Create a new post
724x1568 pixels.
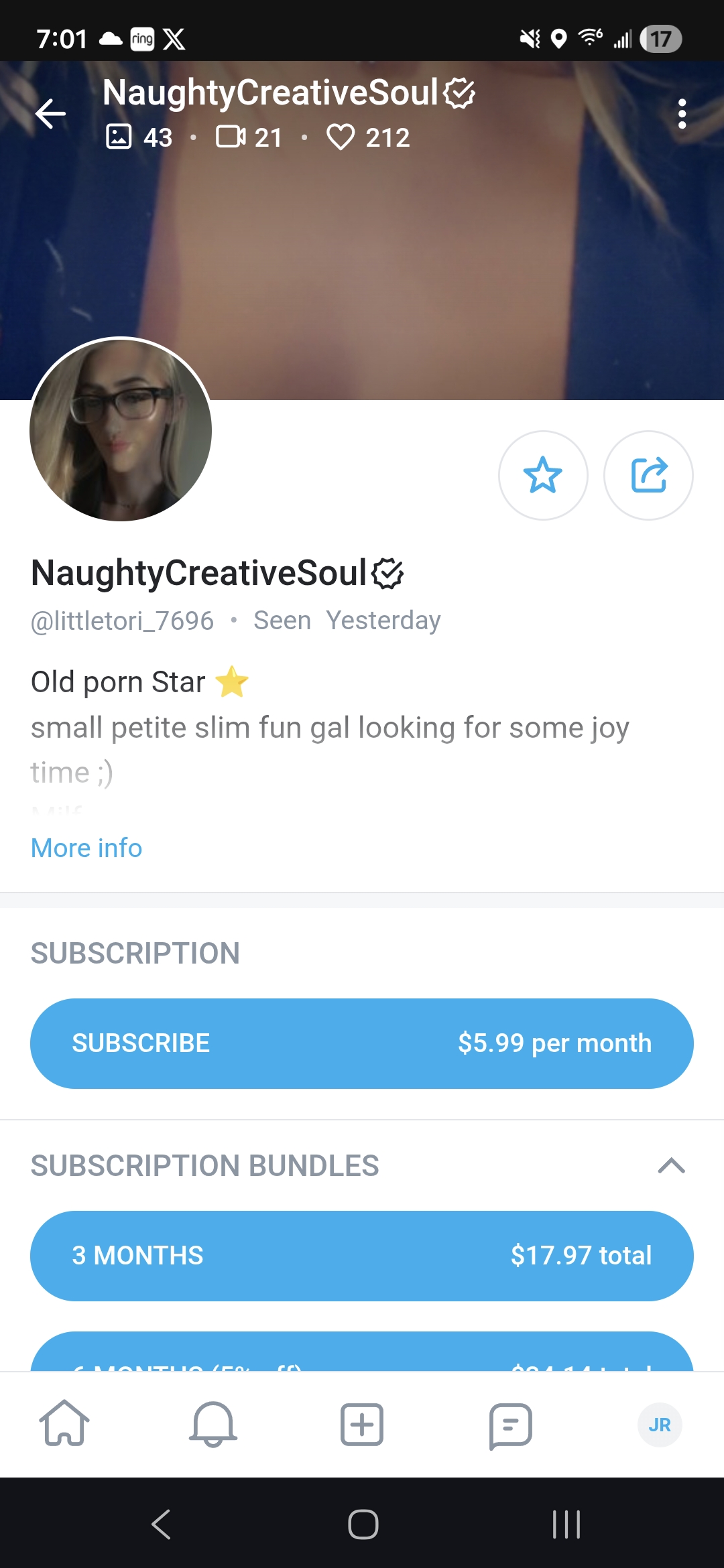tap(362, 1424)
